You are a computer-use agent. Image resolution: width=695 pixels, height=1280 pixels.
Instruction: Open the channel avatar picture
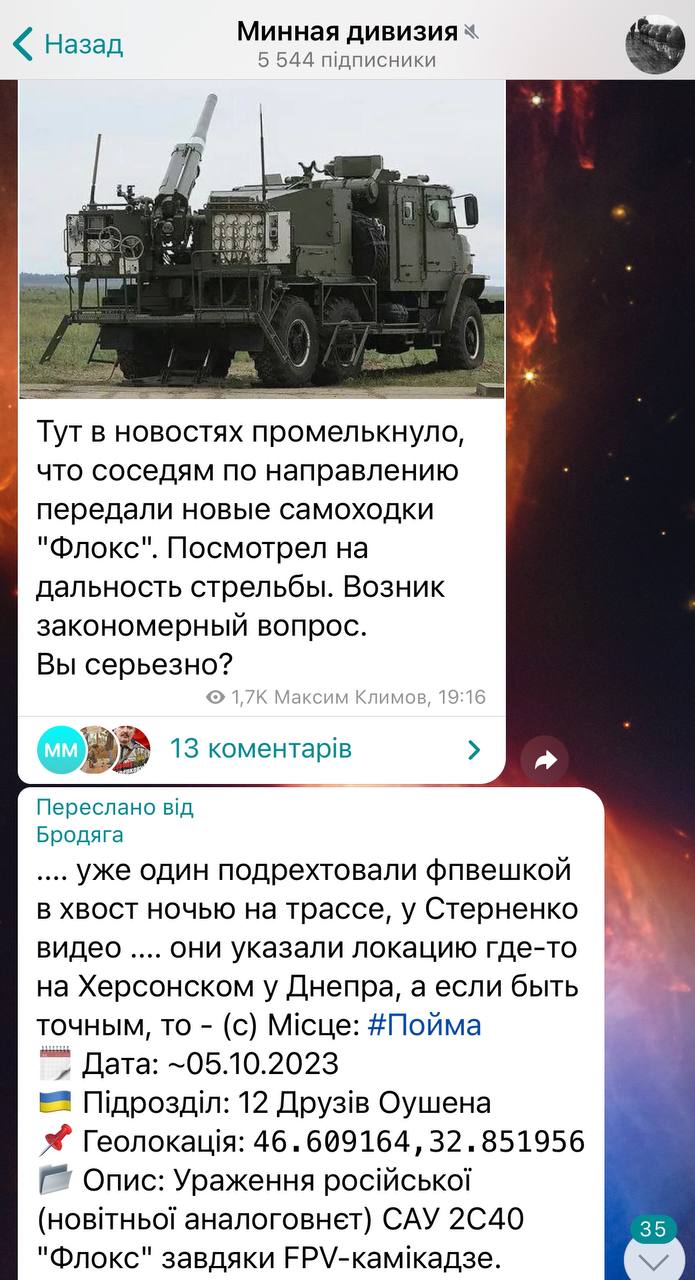pos(655,44)
